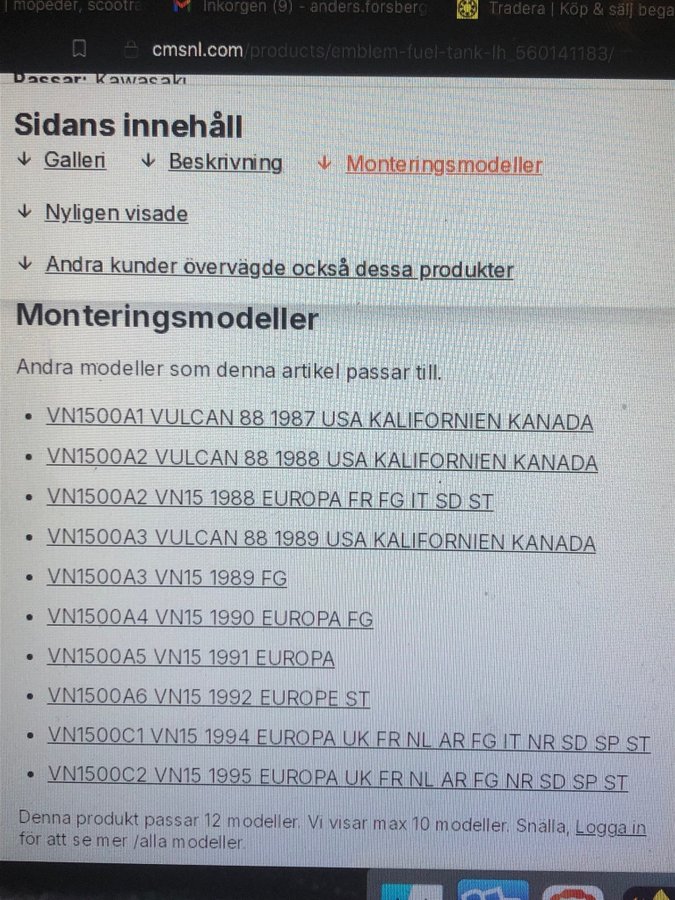View VN1500A3 VN15 1989 FG model
Image resolution: width=675 pixels, height=900 pixels.
click(x=167, y=578)
